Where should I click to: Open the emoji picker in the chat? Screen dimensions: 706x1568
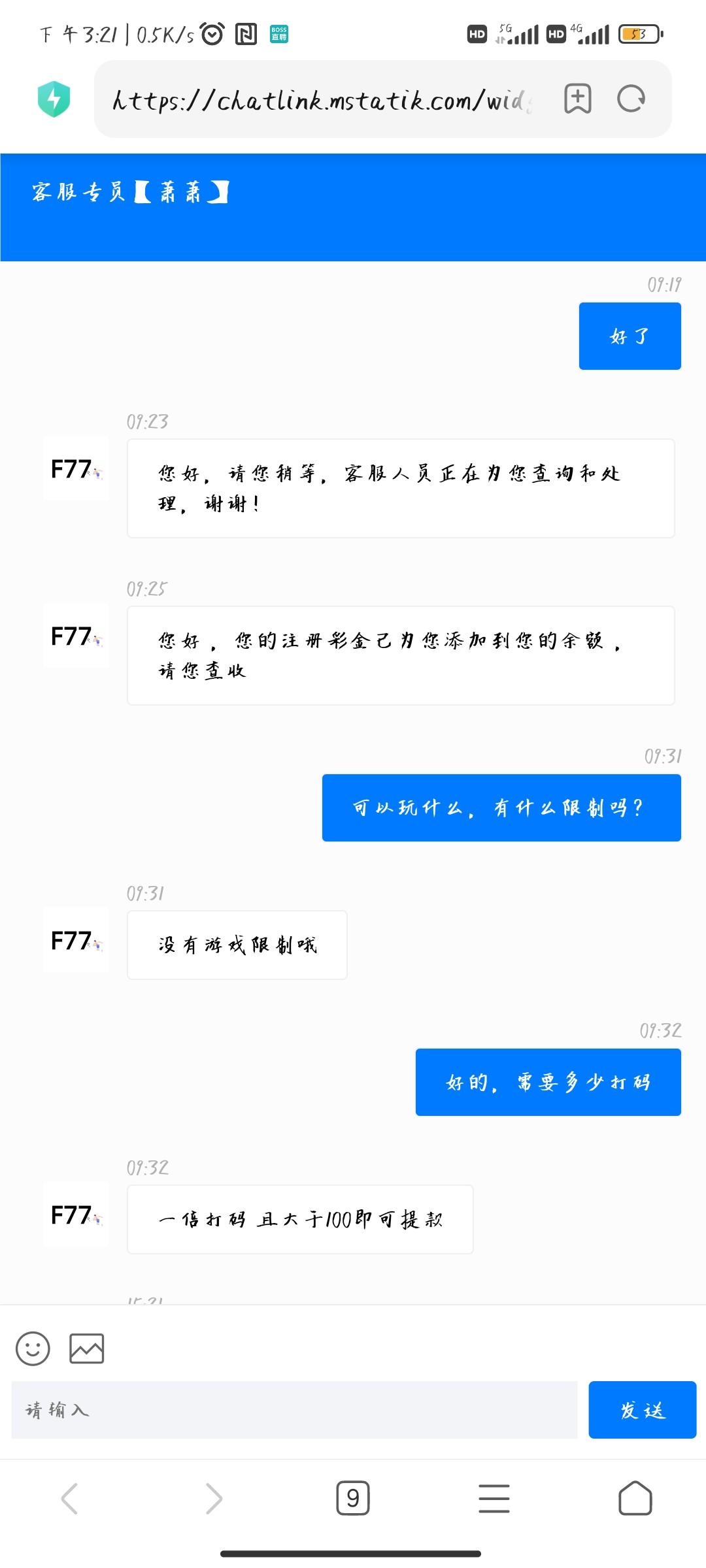coord(34,1348)
